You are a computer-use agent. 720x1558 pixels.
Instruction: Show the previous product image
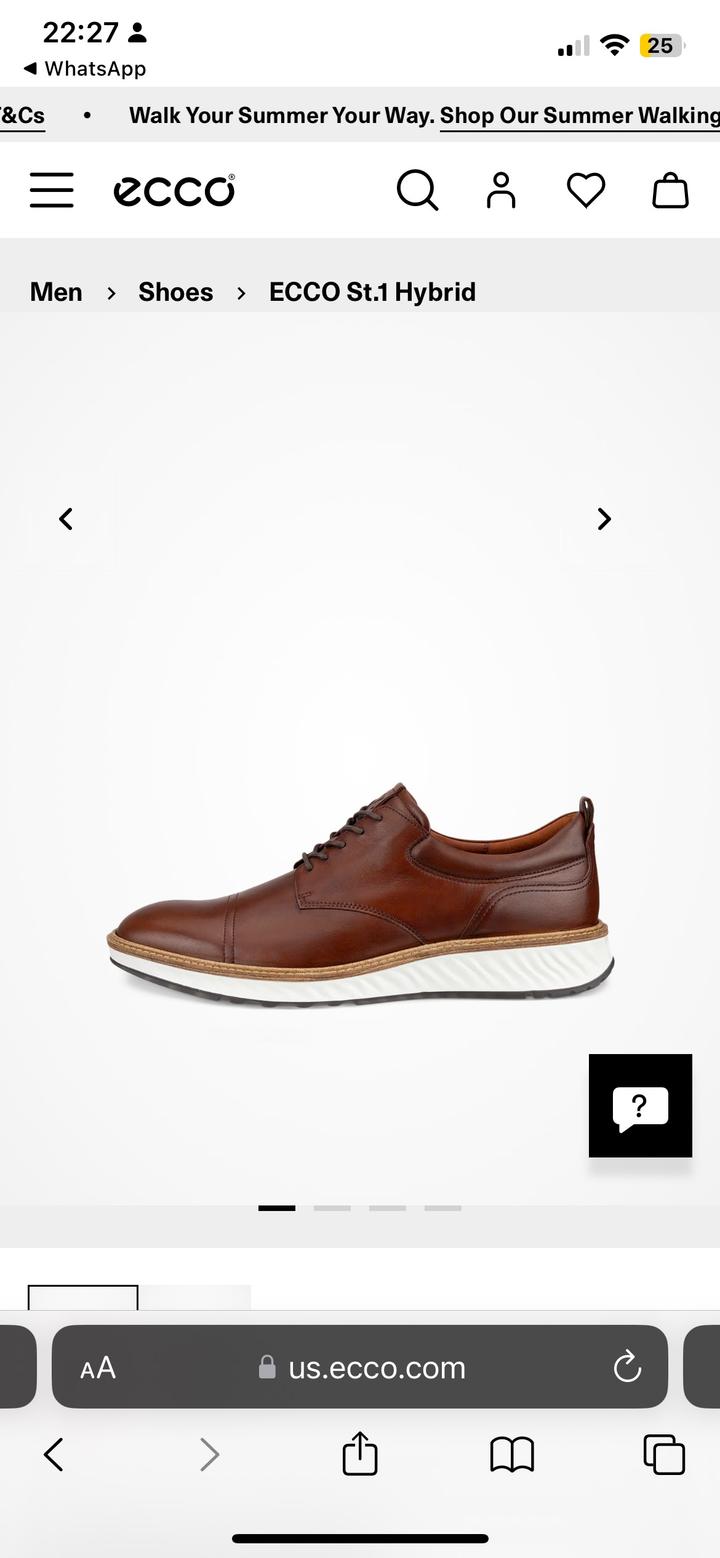(66, 519)
